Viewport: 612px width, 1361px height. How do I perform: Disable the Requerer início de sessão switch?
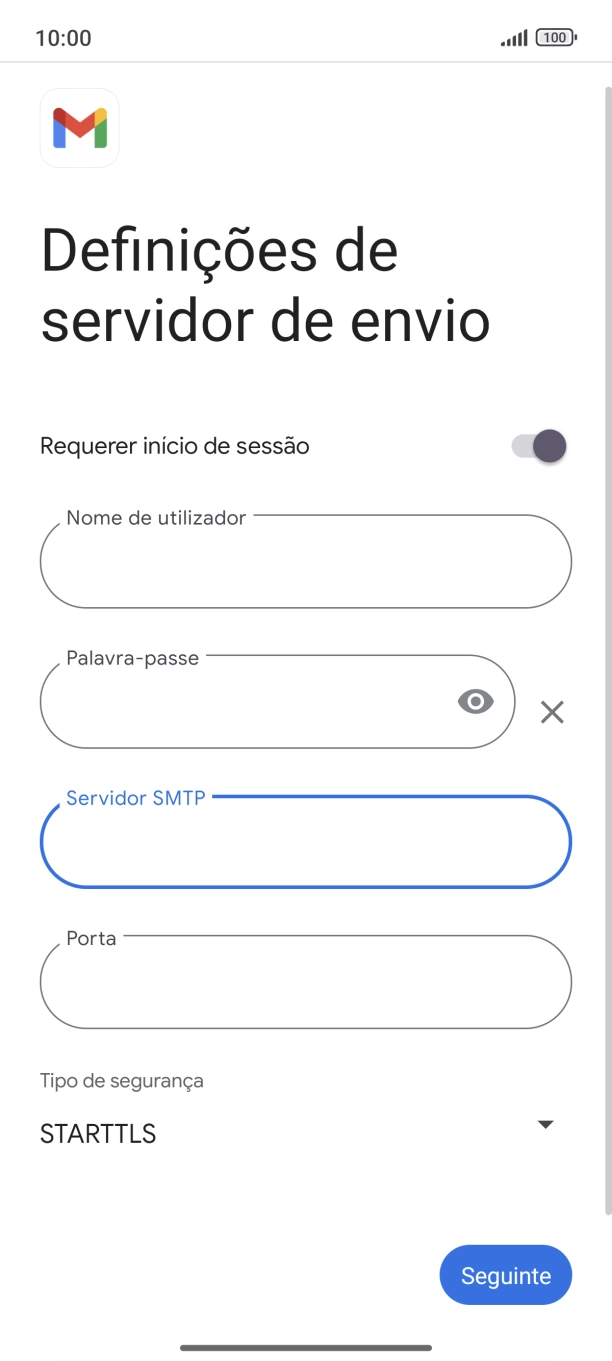click(x=540, y=446)
